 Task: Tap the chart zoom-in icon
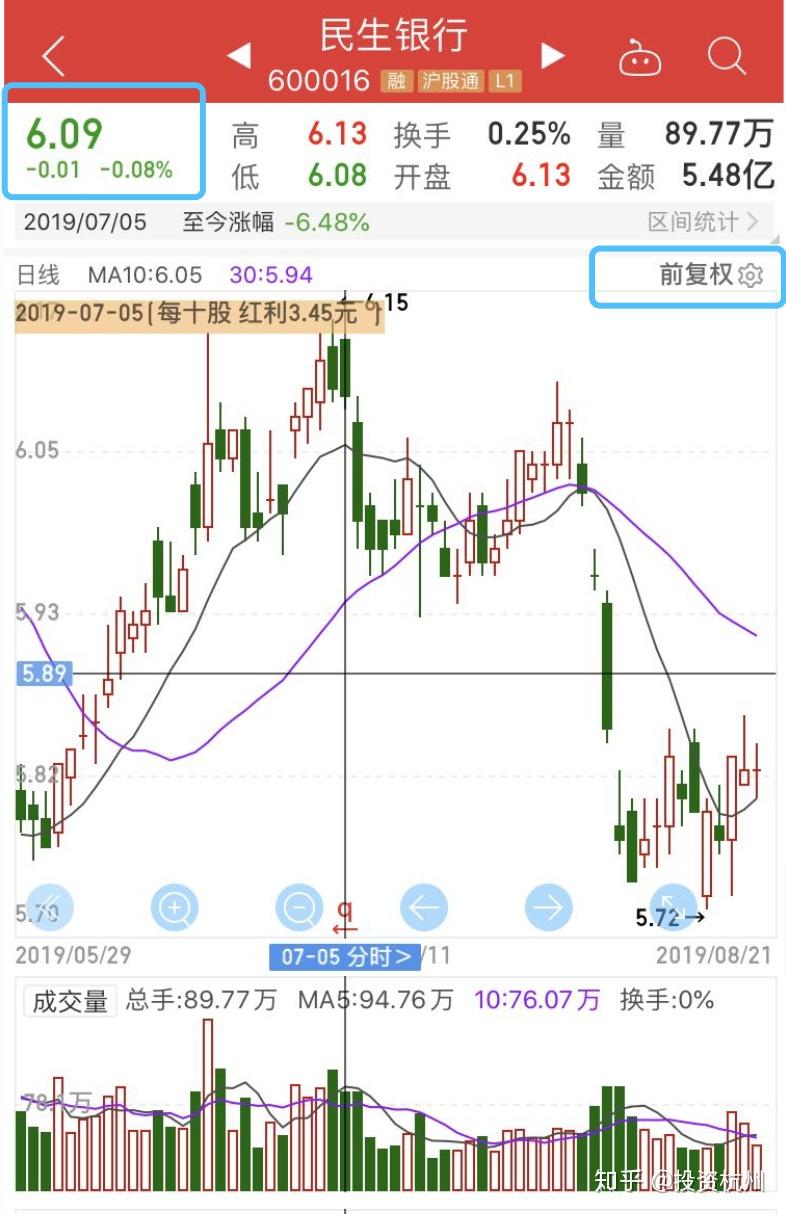175,907
